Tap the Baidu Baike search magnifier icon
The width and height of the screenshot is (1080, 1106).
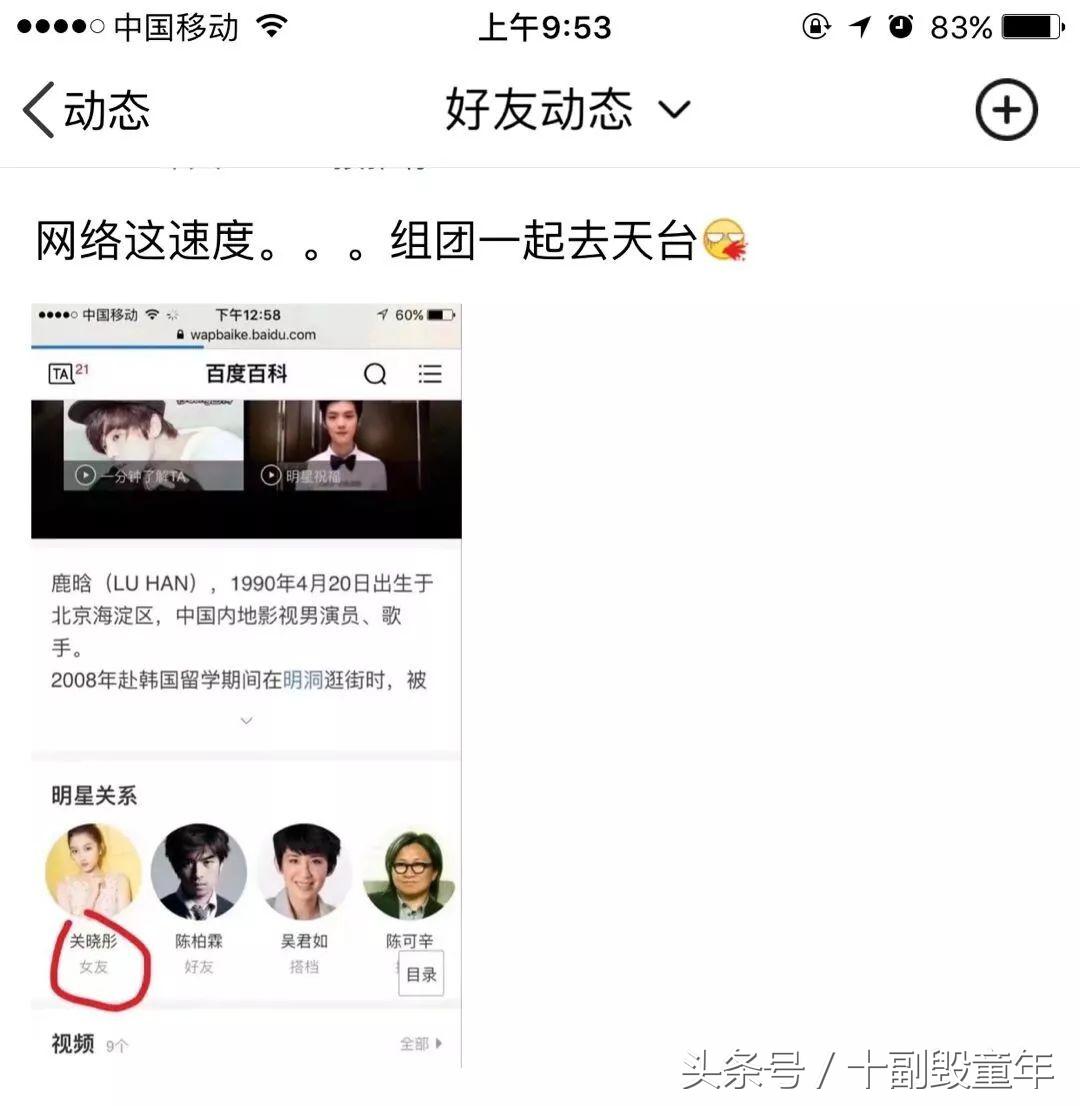pyautogui.click(x=375, y=374)
